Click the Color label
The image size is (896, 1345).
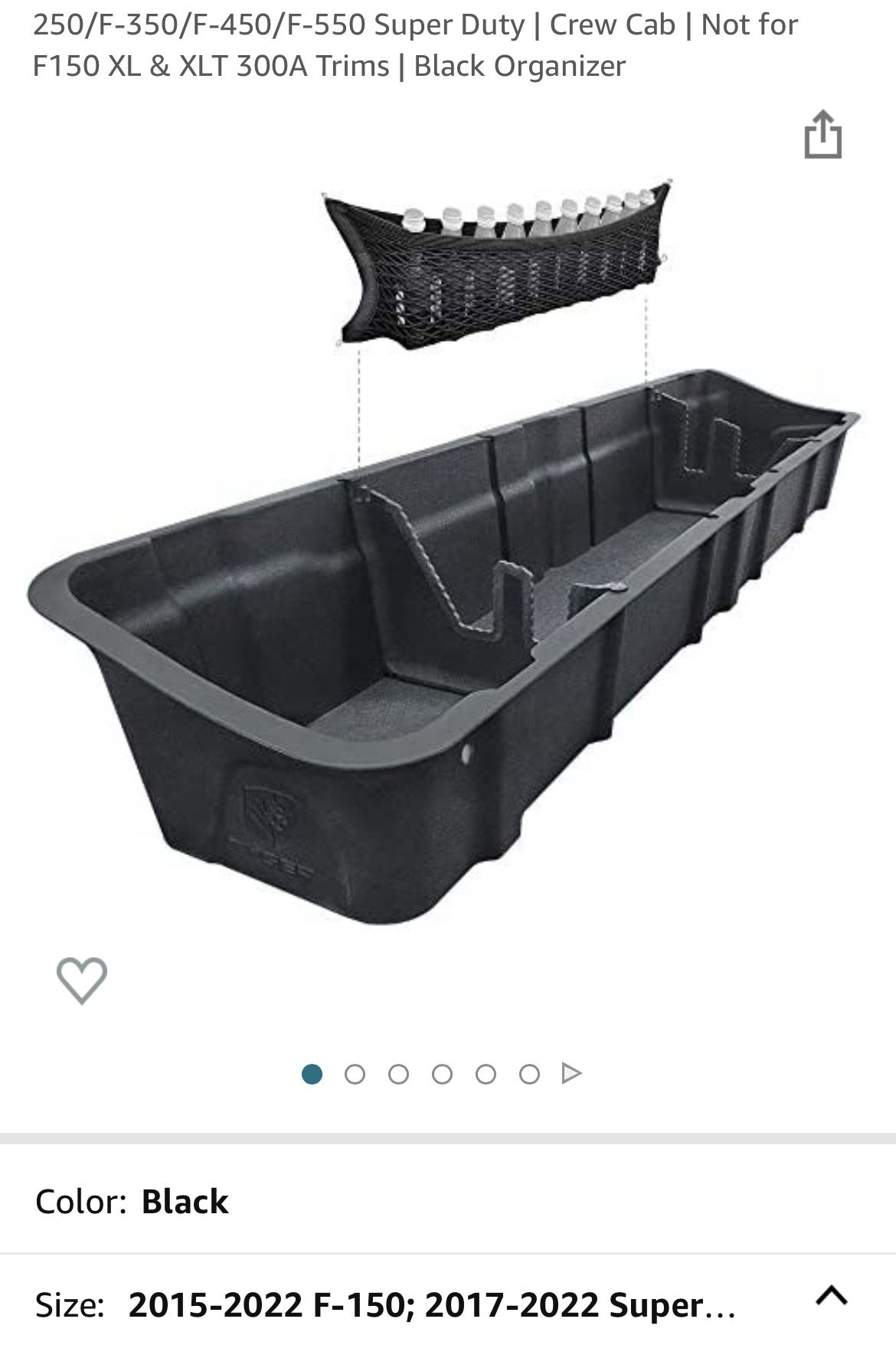(79, 1203)
